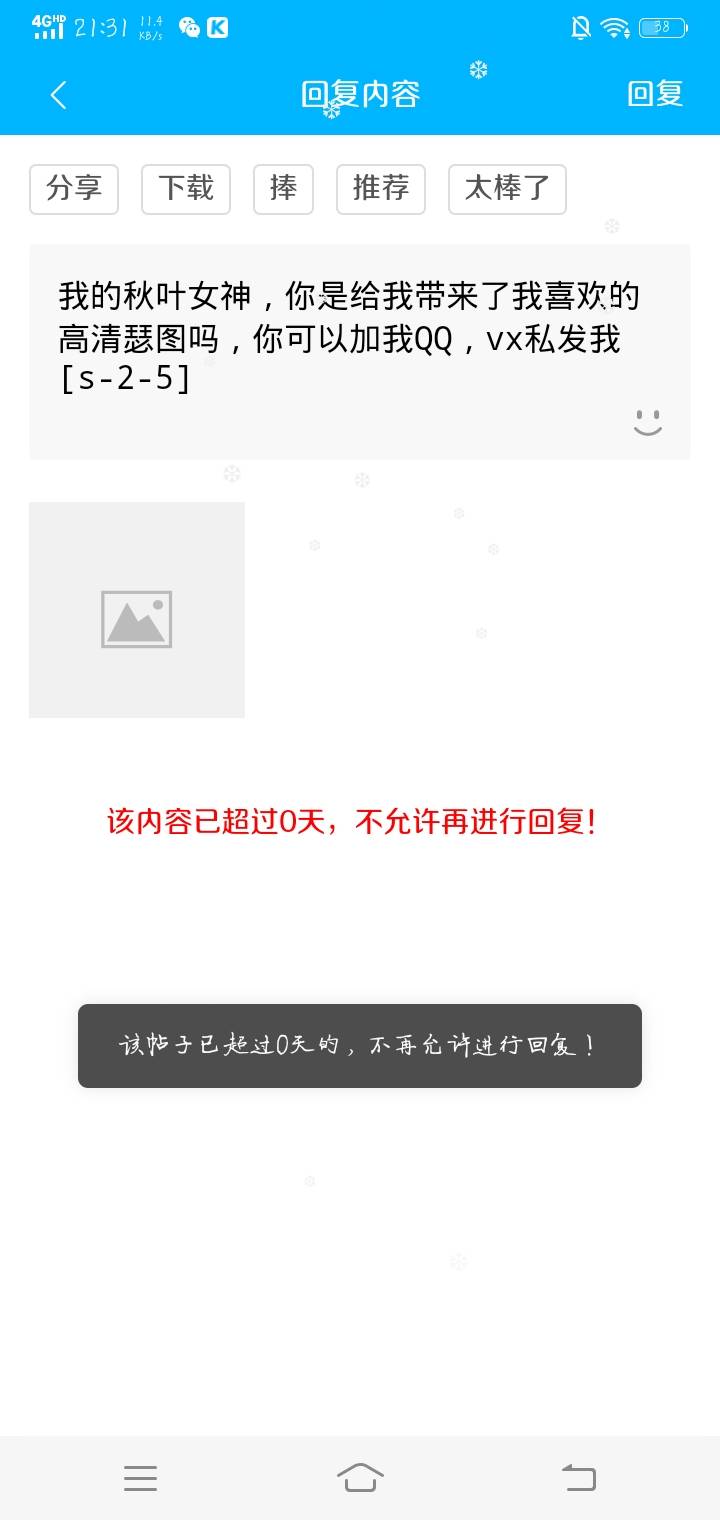The width and height of the screenshot is (720, 1520).
Task: Open the emoji smiley picker
Action: pyautogui.click(x=647, y=422)
